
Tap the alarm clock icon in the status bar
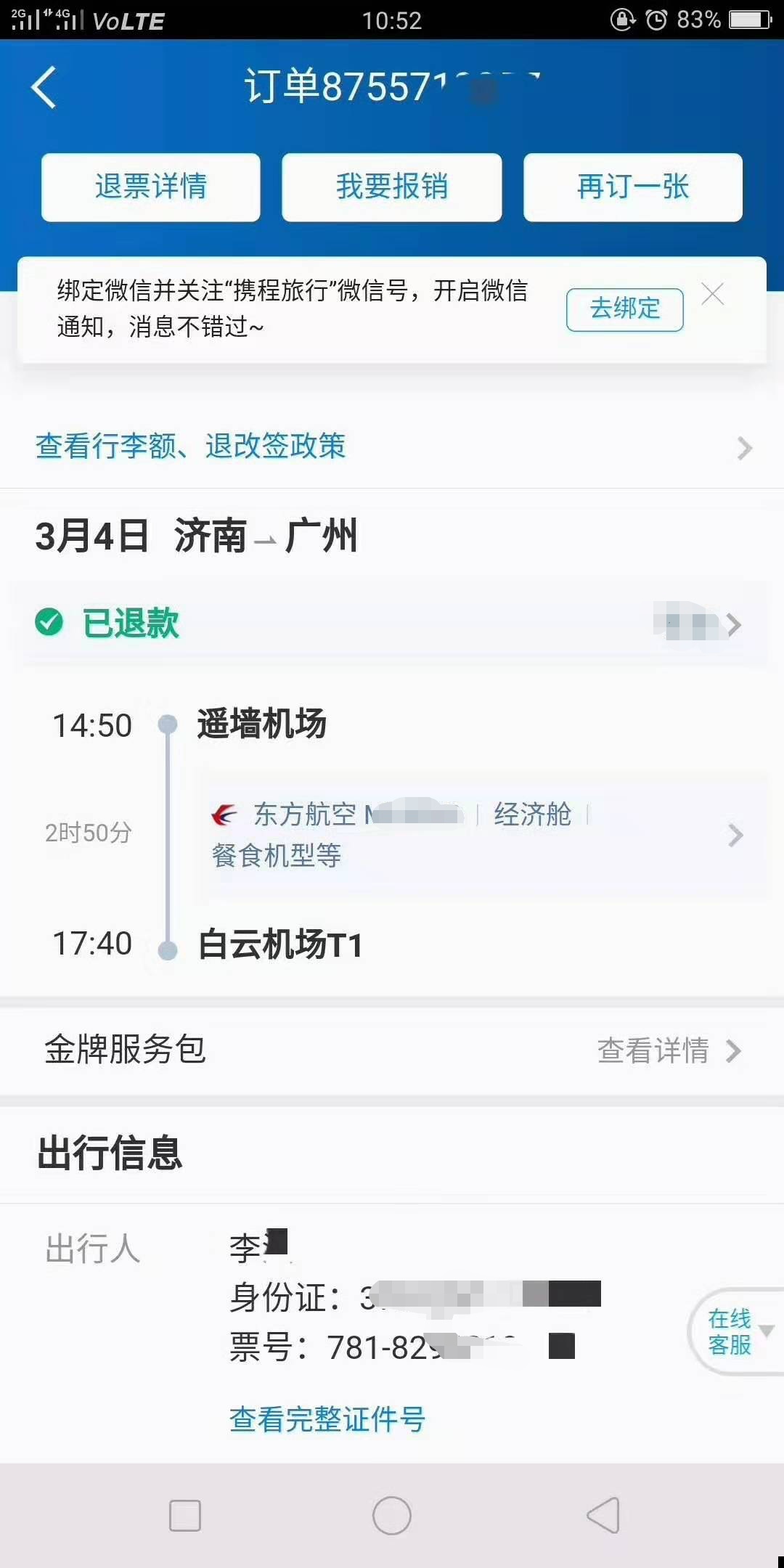click(x=656, y=20)
